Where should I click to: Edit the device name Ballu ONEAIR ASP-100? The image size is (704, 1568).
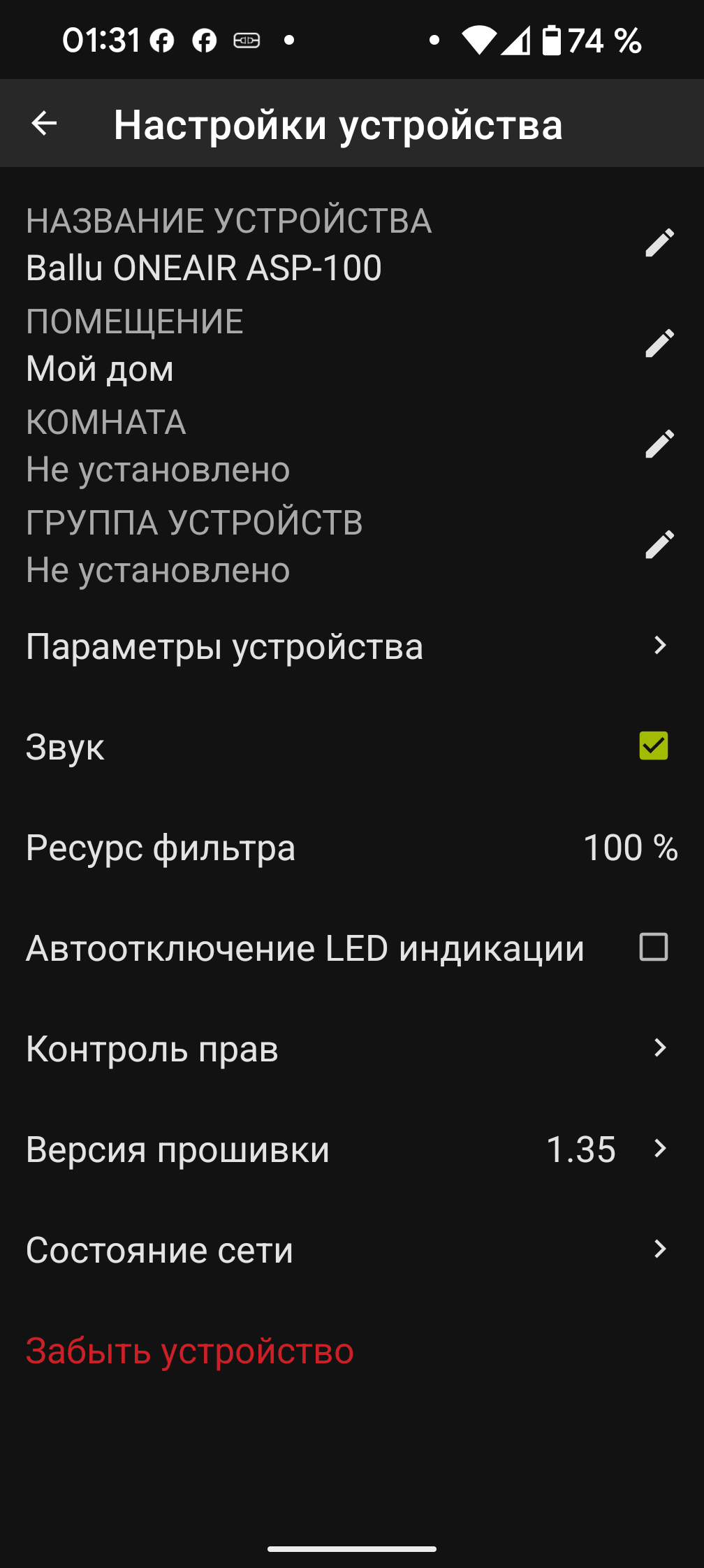coord(659,243)
